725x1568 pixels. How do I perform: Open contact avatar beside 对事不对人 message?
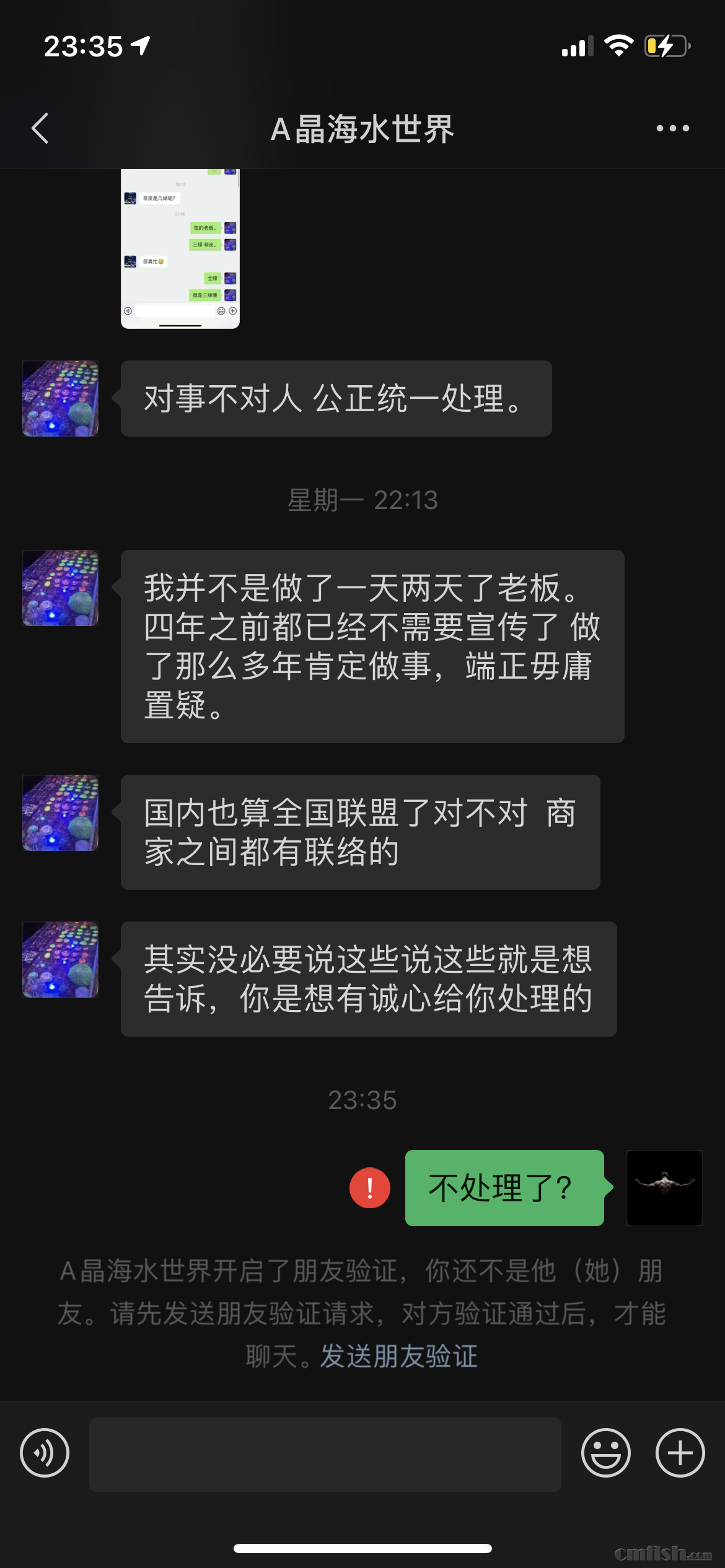pyautogui.click(x=61, y=399)
